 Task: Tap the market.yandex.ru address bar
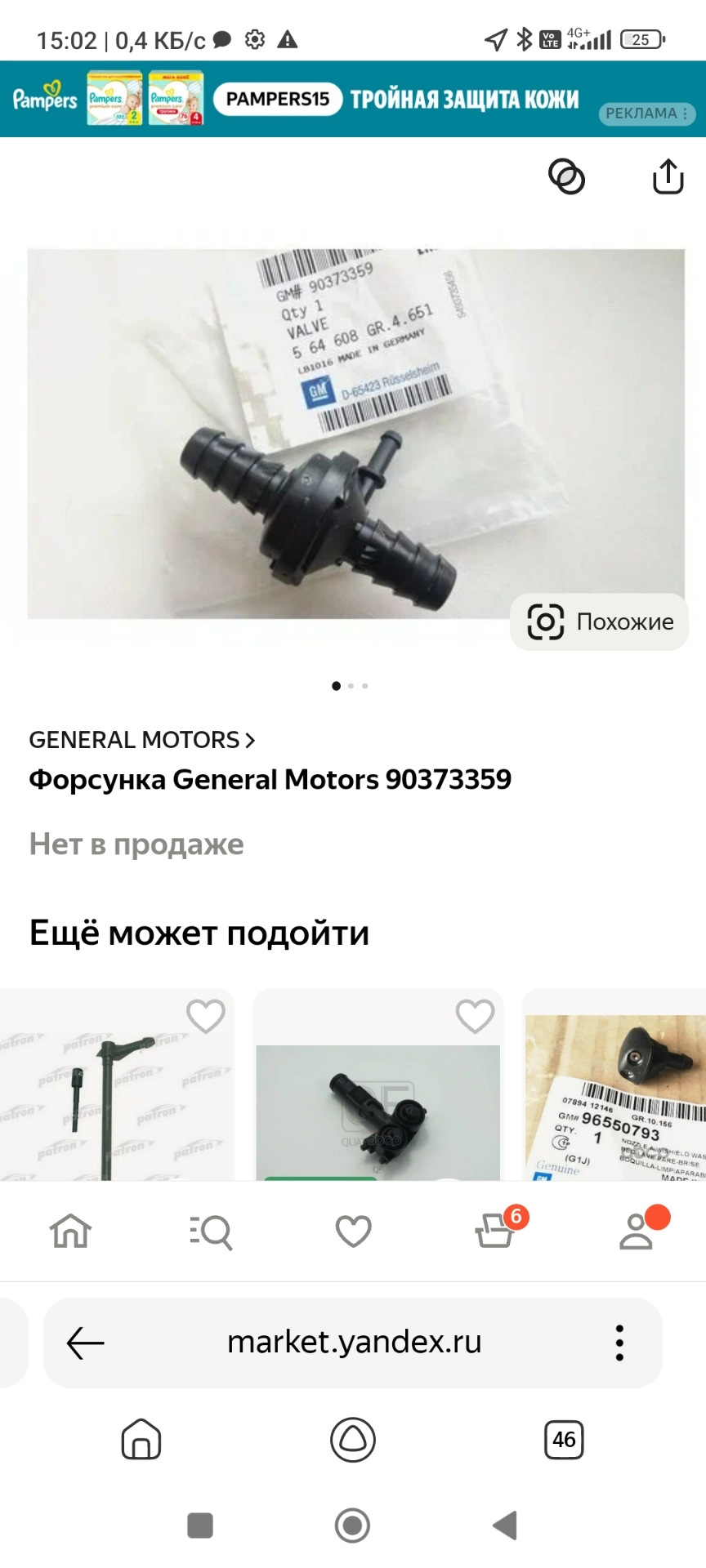click(353, 1342)
